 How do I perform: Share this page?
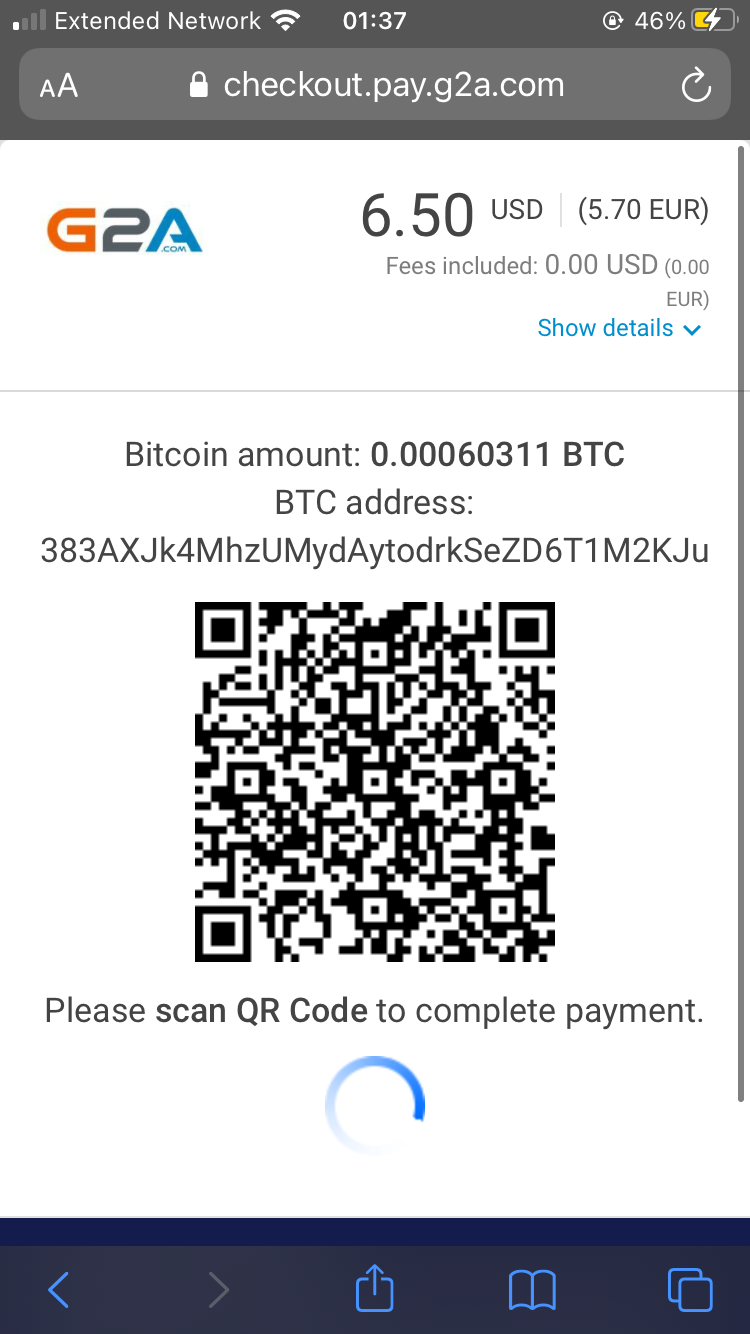tap(375, 1287)
